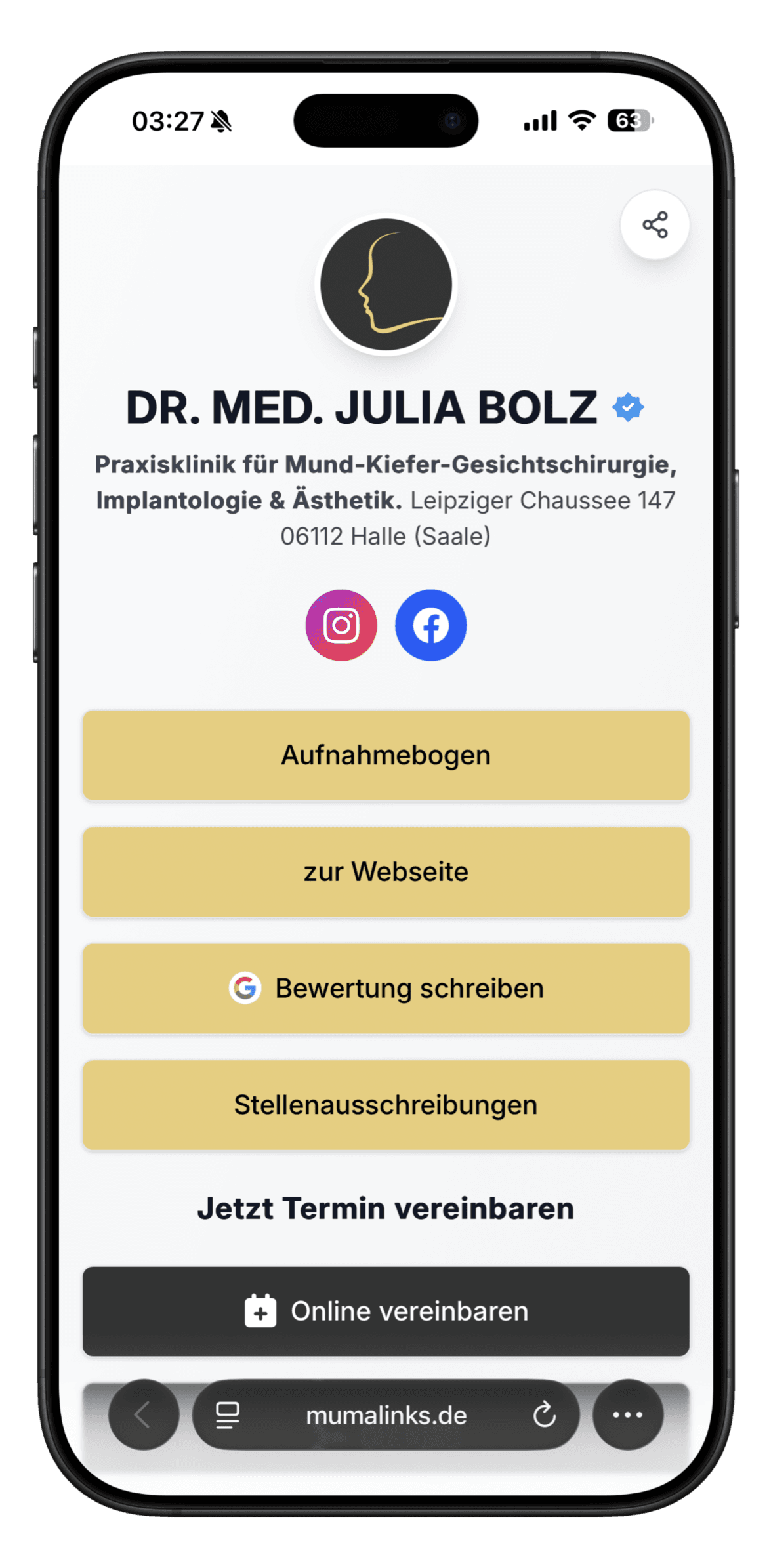Open the Aufnahmebogen form
This screenshot has height=1568, width=769.
[x=386, y=755]
